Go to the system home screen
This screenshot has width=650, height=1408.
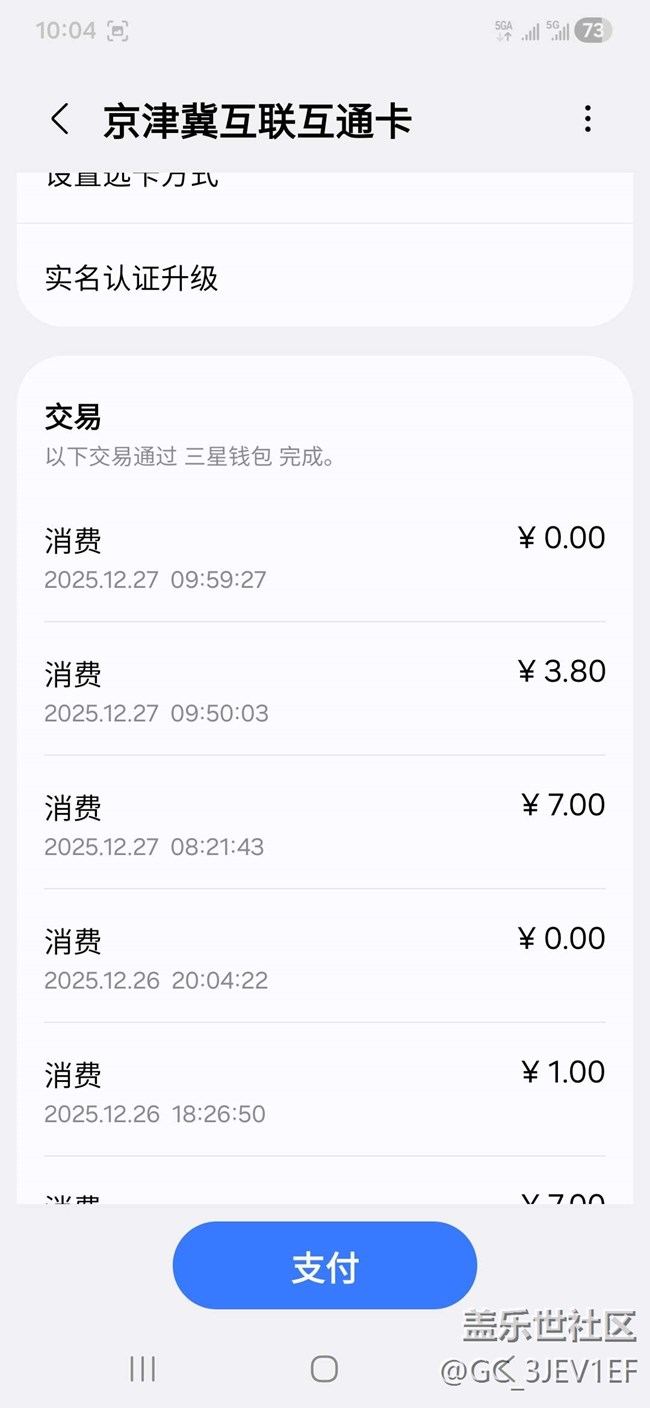coord(324,1369)
